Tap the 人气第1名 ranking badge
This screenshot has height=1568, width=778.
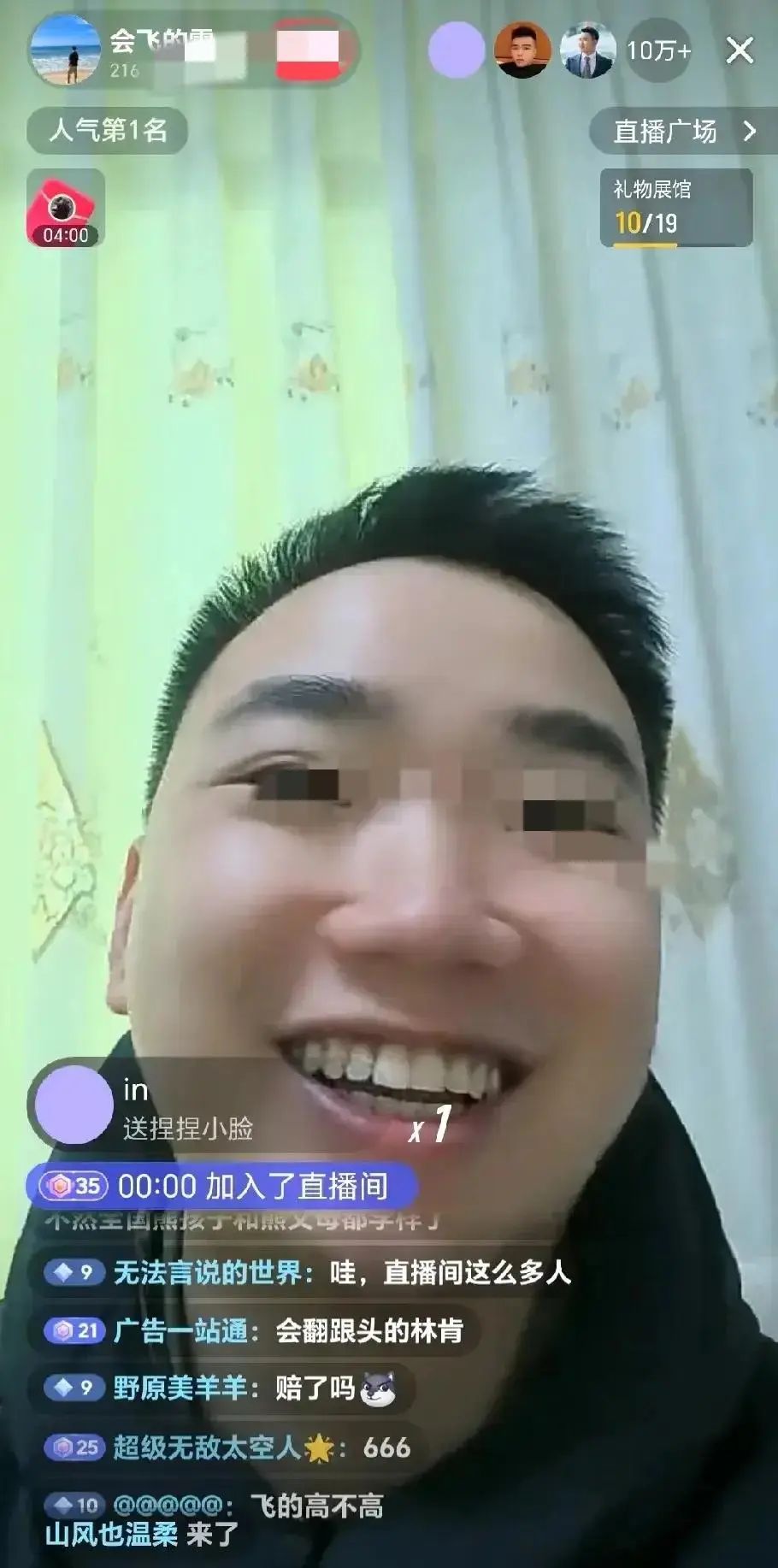coord(107,130)
